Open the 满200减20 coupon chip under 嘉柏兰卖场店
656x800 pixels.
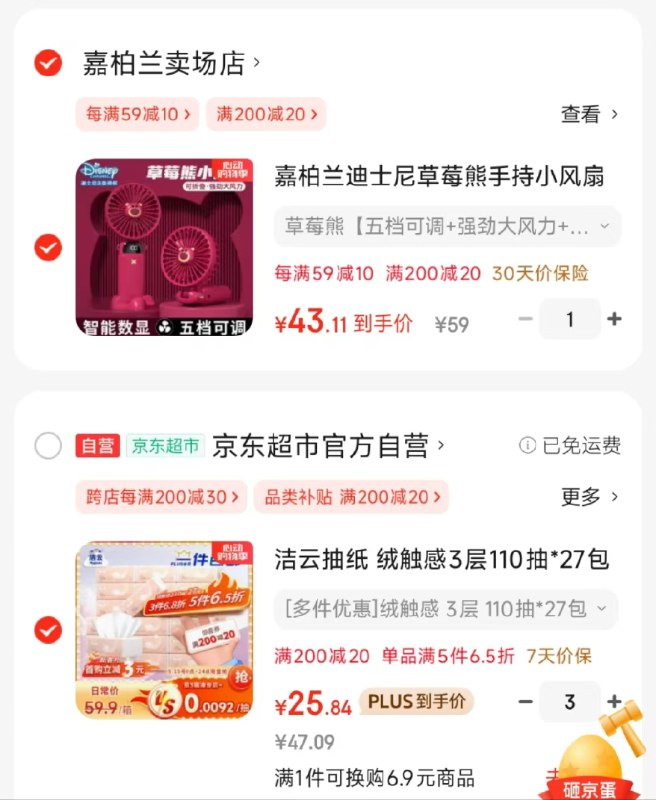[x=266, y=114]
